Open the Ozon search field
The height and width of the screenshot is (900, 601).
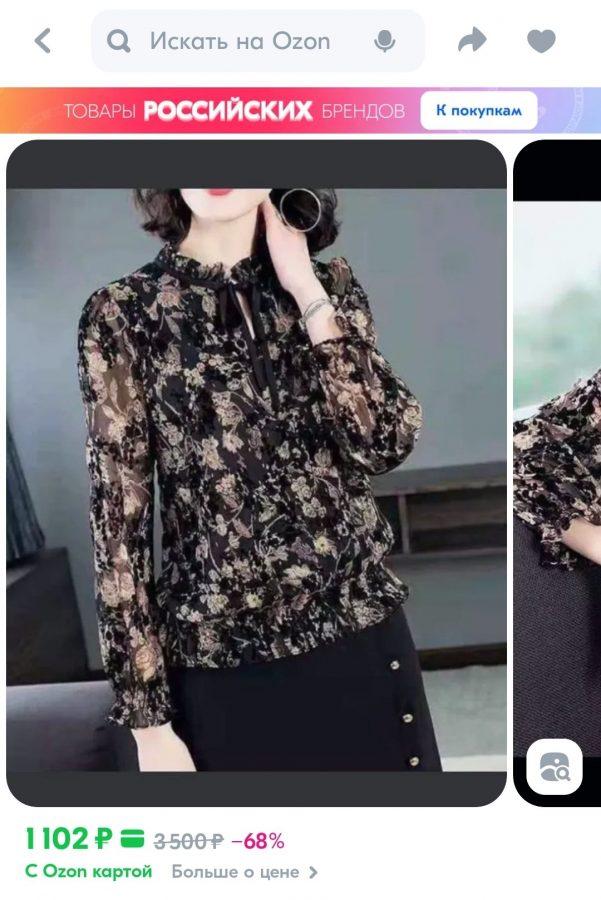(x=240, y=41)
